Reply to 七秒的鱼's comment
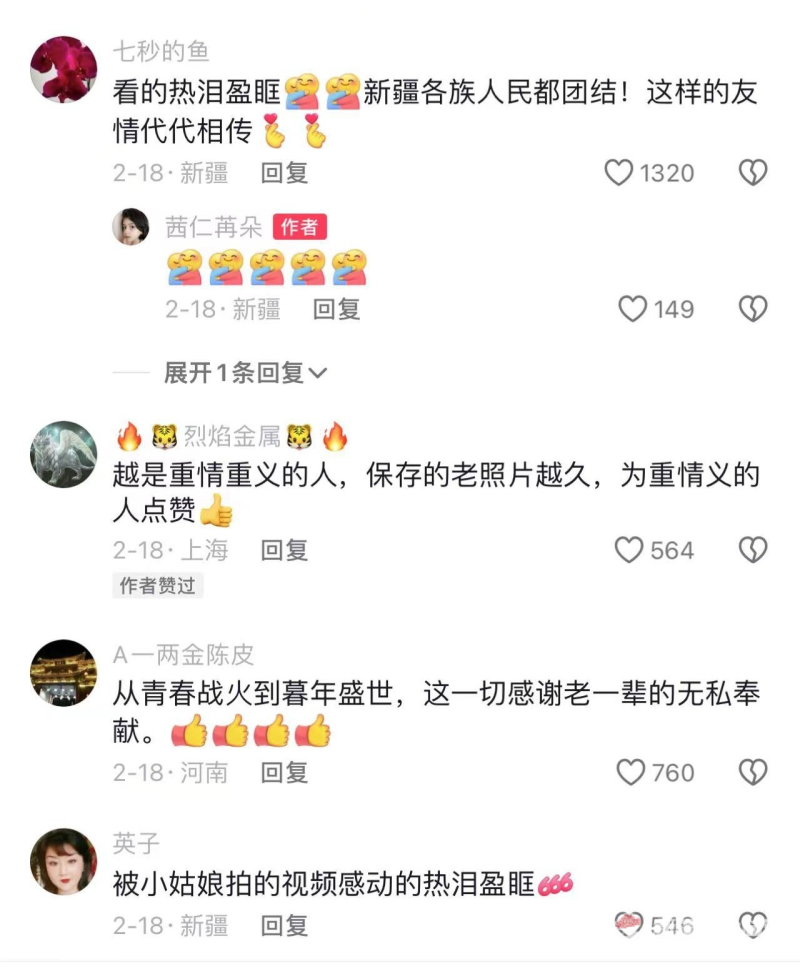800x969 pixels. pyautogui.click(x=284, y=173)
